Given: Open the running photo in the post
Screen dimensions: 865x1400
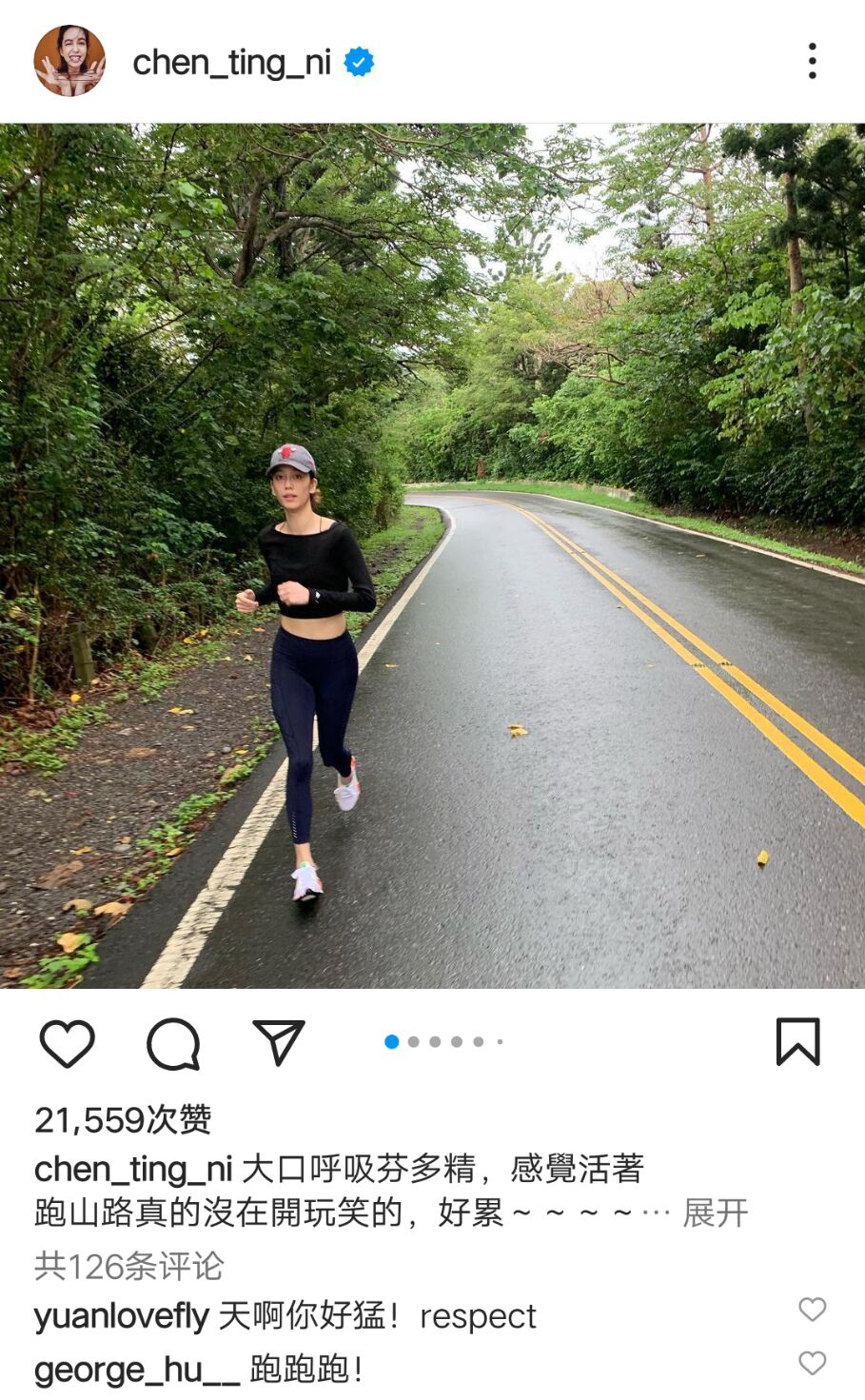Looking at the screenshot, I should tap(432, 556).
